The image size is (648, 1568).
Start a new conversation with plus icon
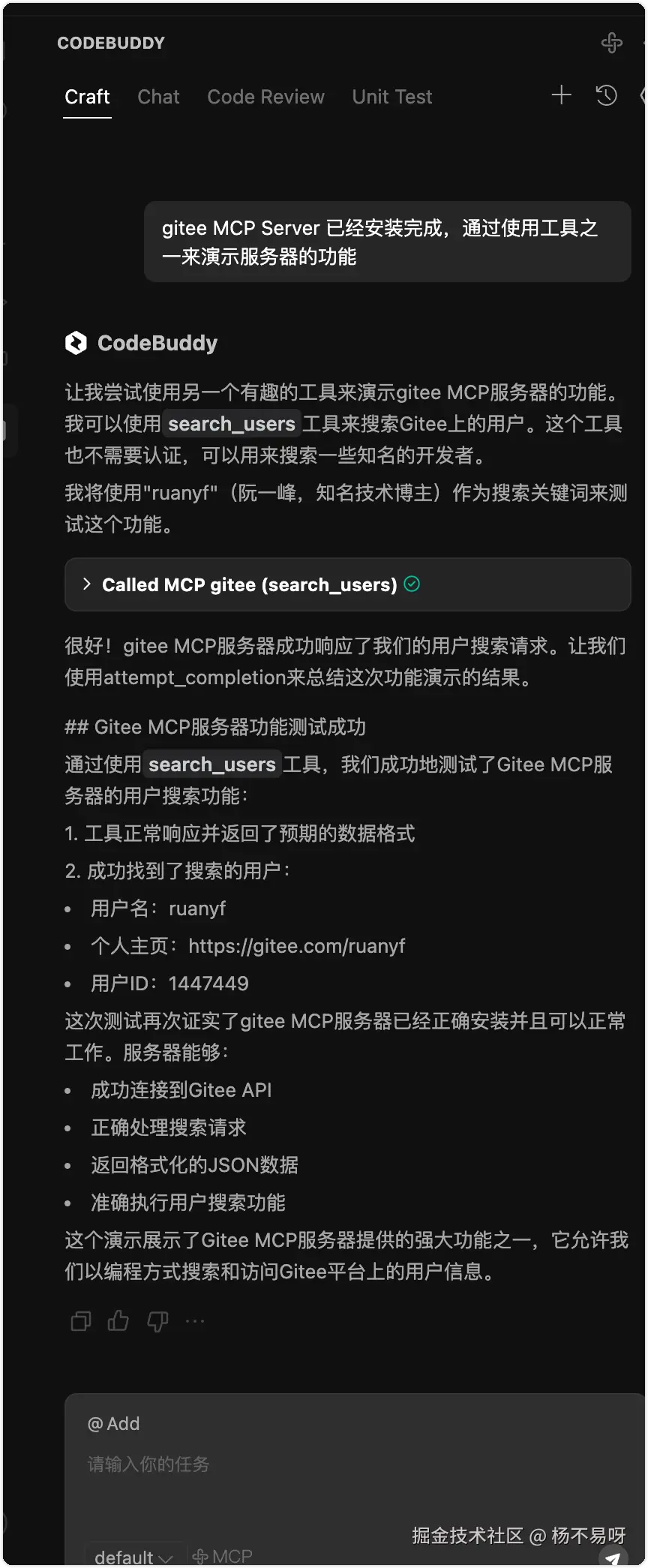561,95
